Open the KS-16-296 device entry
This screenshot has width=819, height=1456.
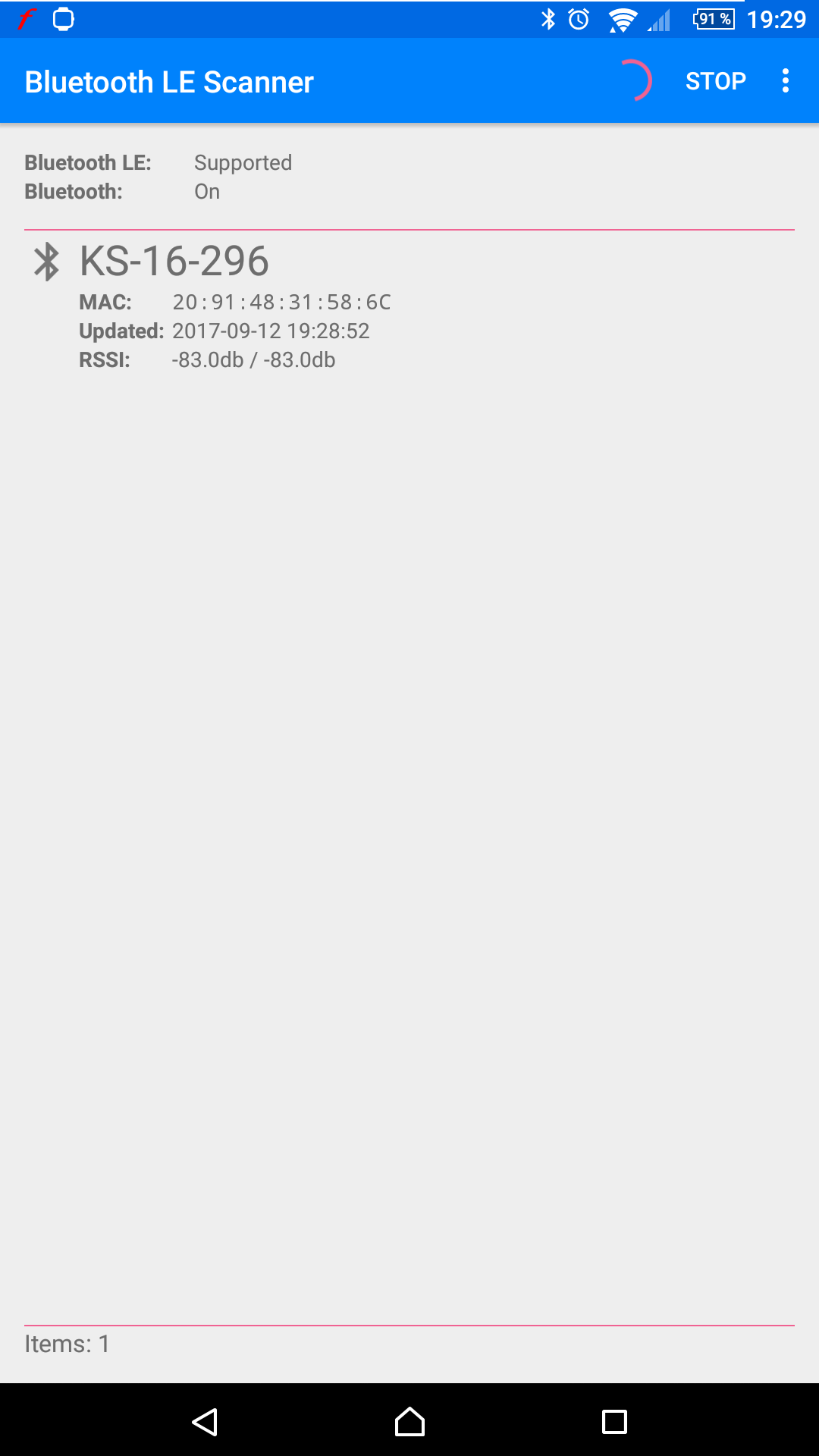[x=409, y=306]
